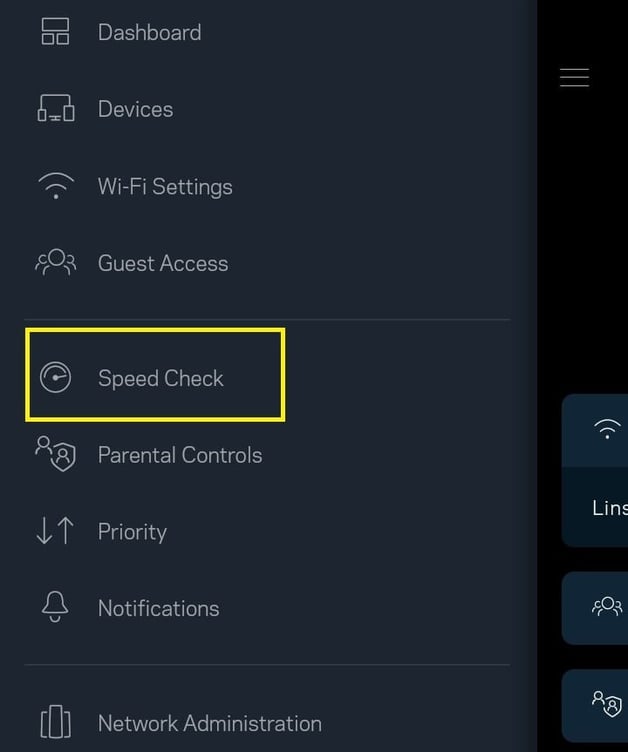Tap the hamburger menu button
The height and width of the screenshot is (752, 628).
click(574, 77)
